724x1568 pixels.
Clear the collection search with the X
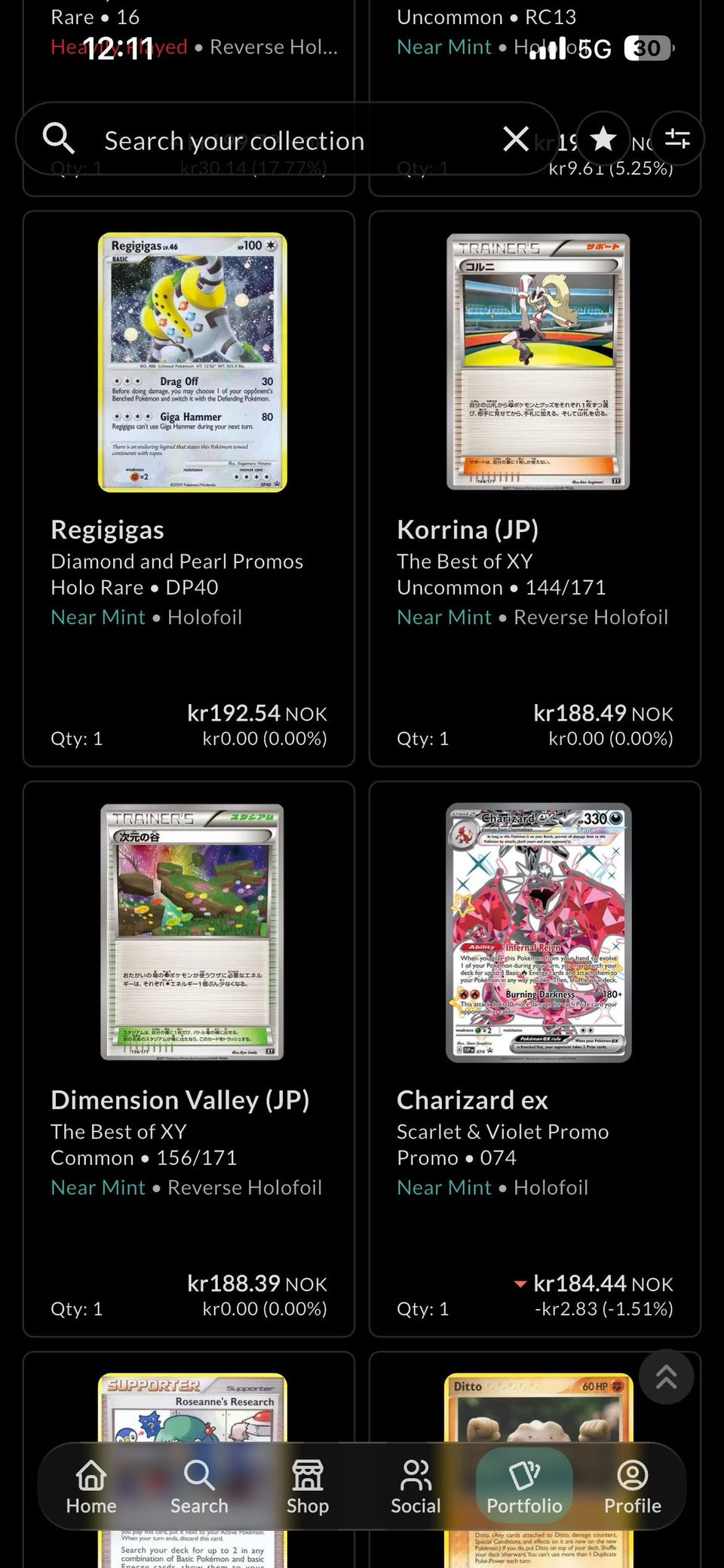[x=516, y=140]
